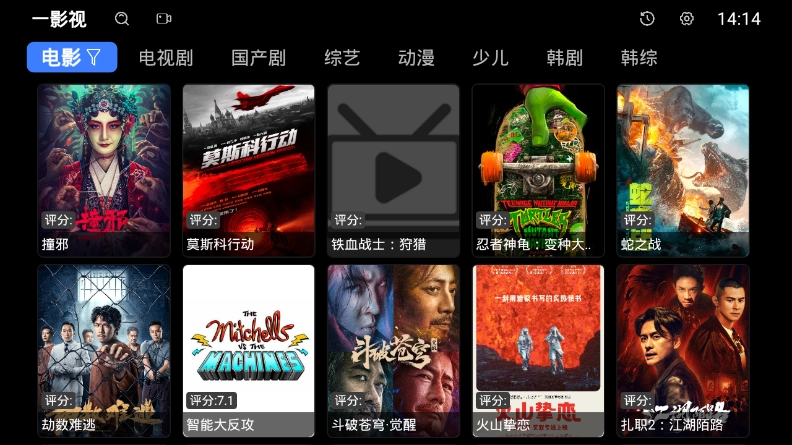Go to the 韩综 tab

coord(639,58)
